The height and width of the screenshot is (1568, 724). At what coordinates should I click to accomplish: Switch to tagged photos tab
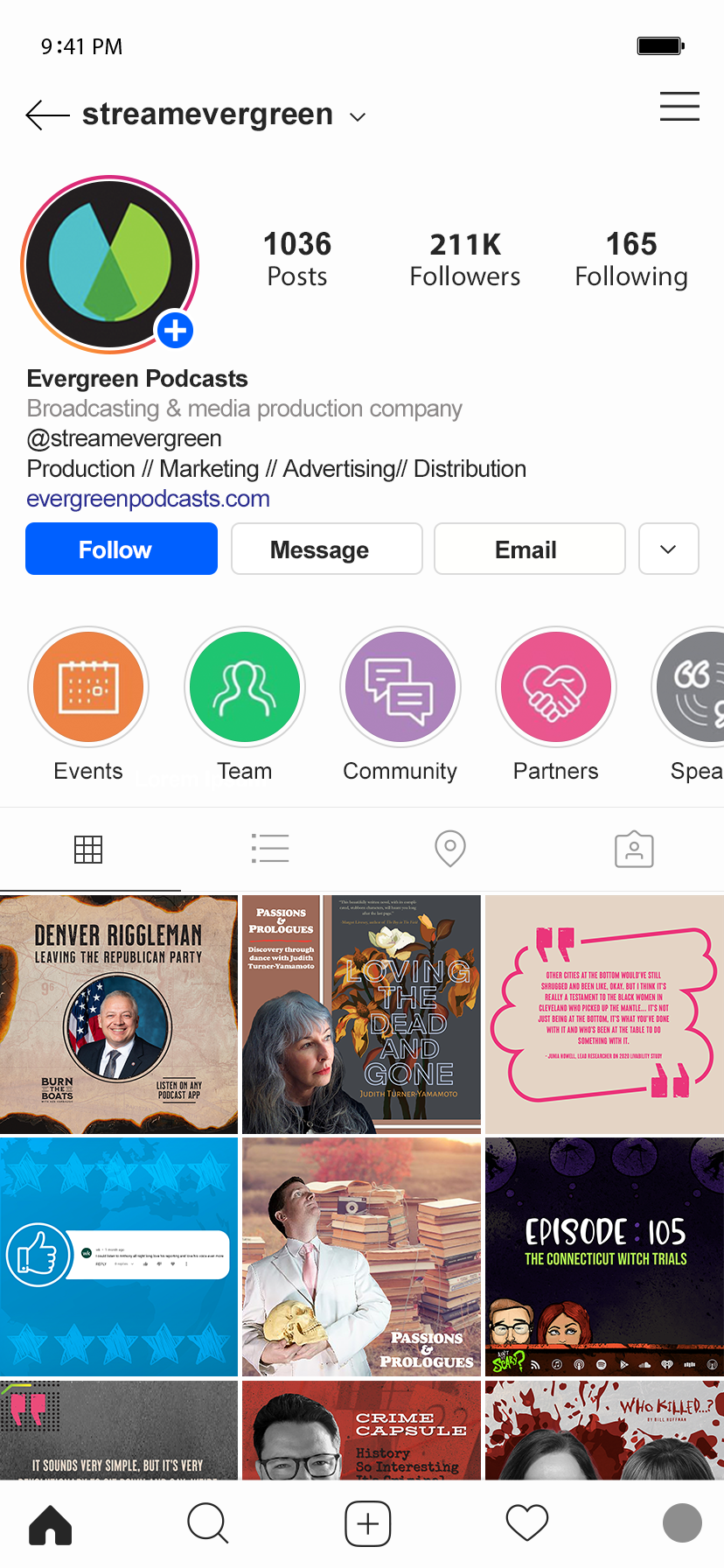click(x=634, y=849)
